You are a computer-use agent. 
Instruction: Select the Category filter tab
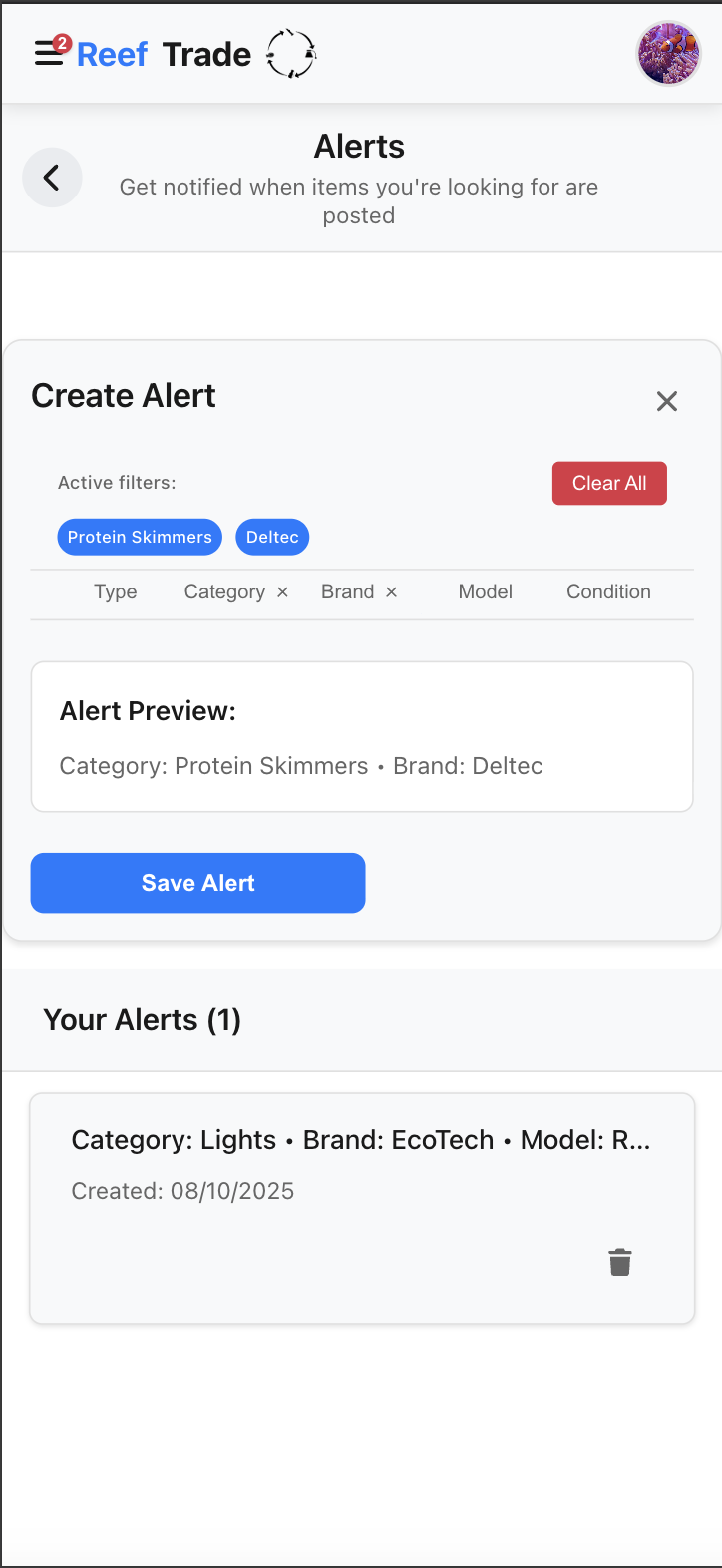tap(224, 591)
